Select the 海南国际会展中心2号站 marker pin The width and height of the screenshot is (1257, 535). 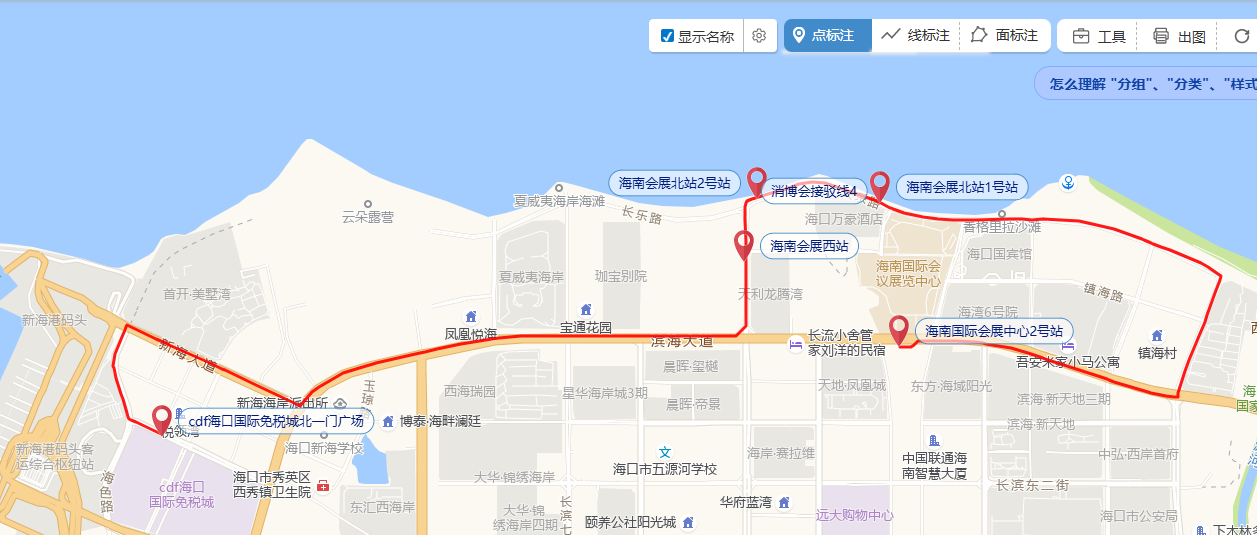pos(899,328)
